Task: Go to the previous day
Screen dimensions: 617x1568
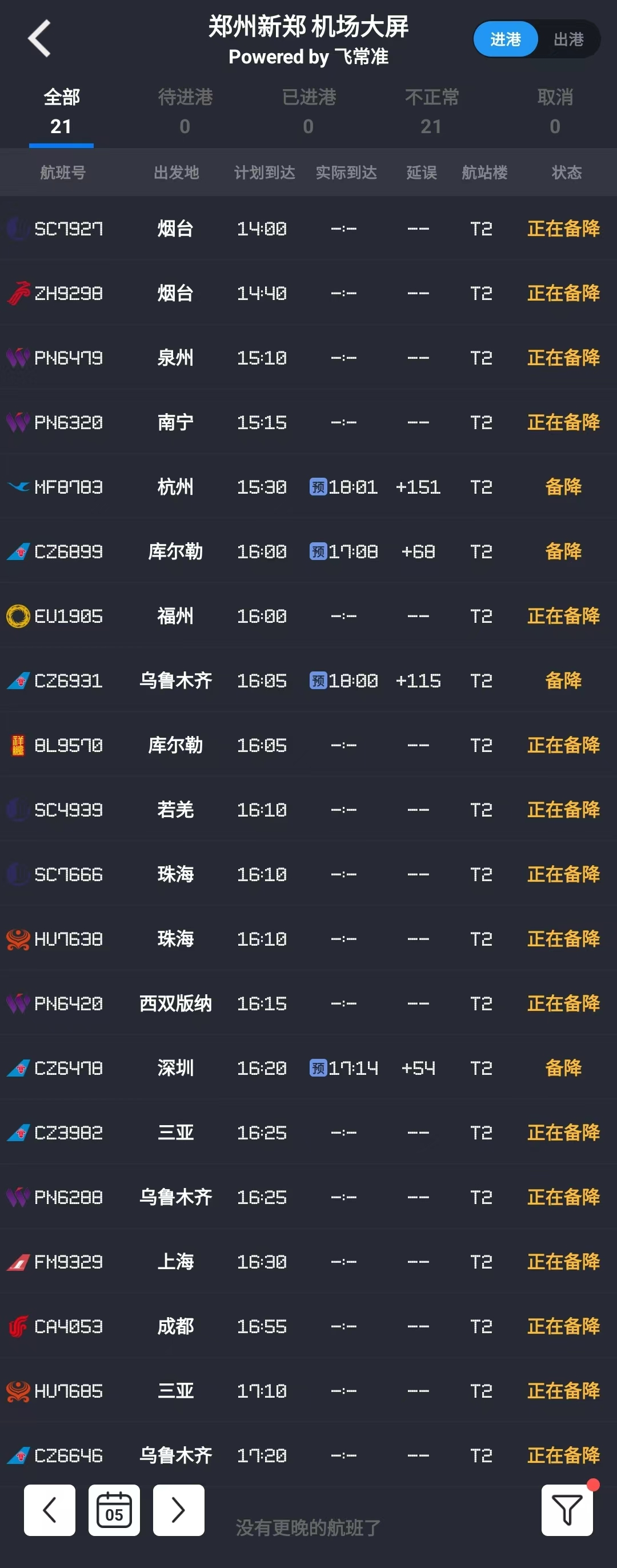Action: tap(50, 1510)
